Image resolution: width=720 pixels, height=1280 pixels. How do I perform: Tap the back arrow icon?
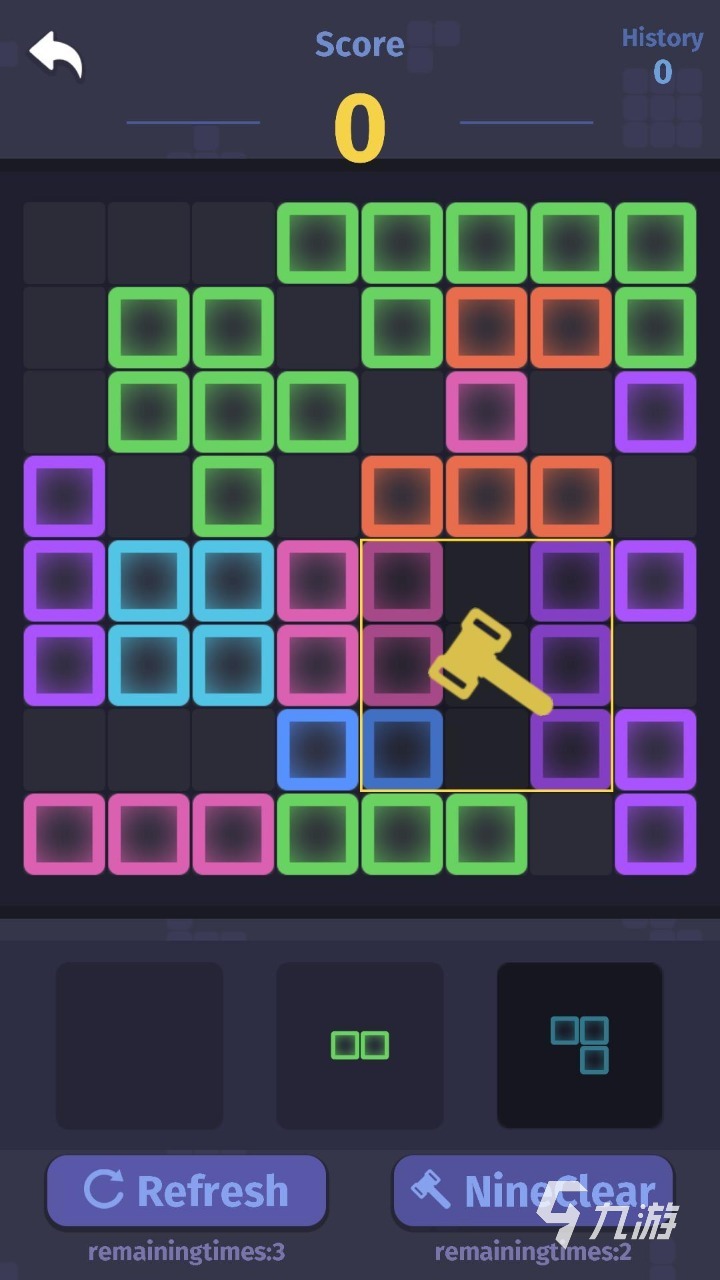56,54
